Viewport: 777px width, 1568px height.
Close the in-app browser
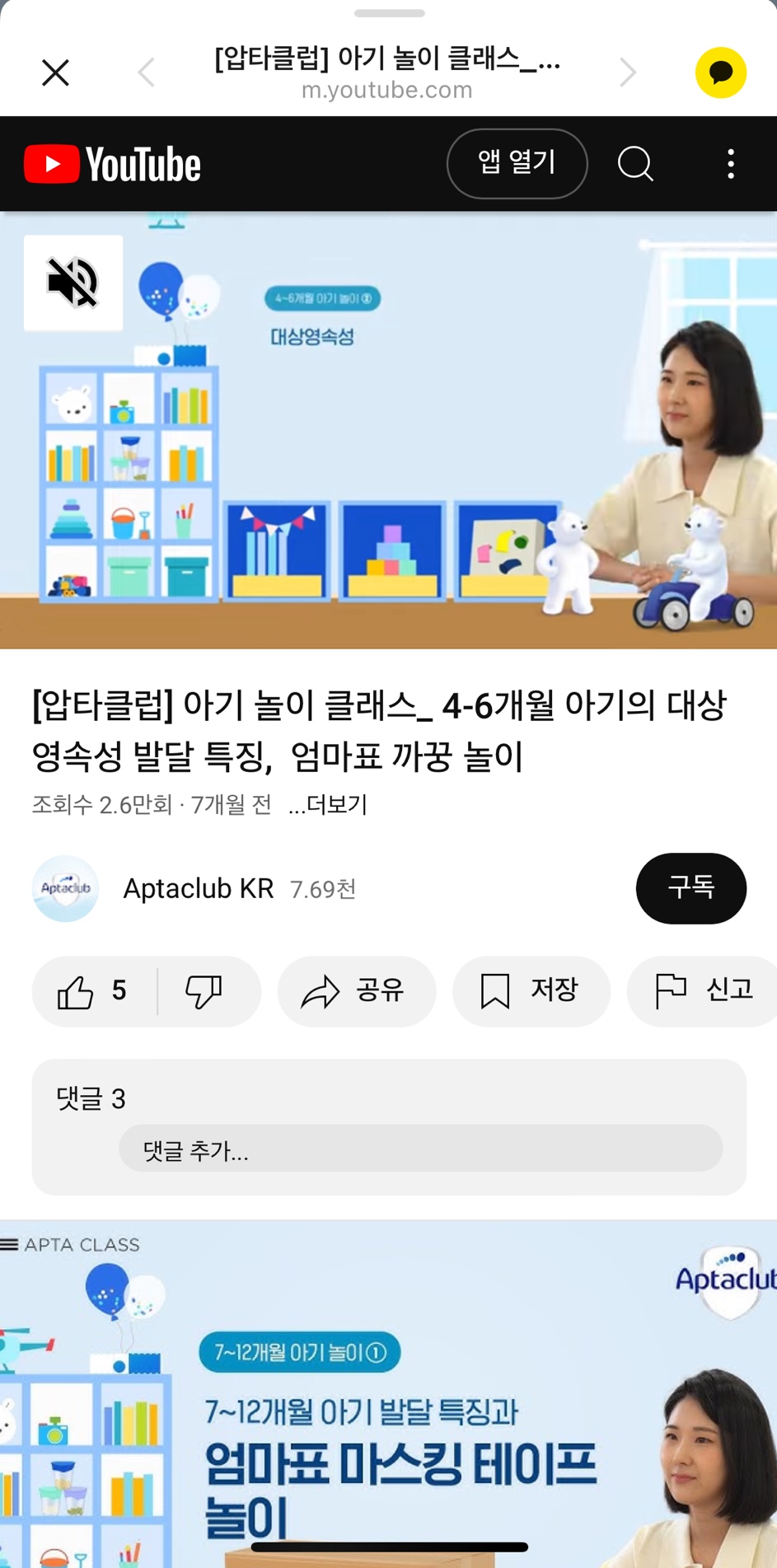tap(55, 73)
